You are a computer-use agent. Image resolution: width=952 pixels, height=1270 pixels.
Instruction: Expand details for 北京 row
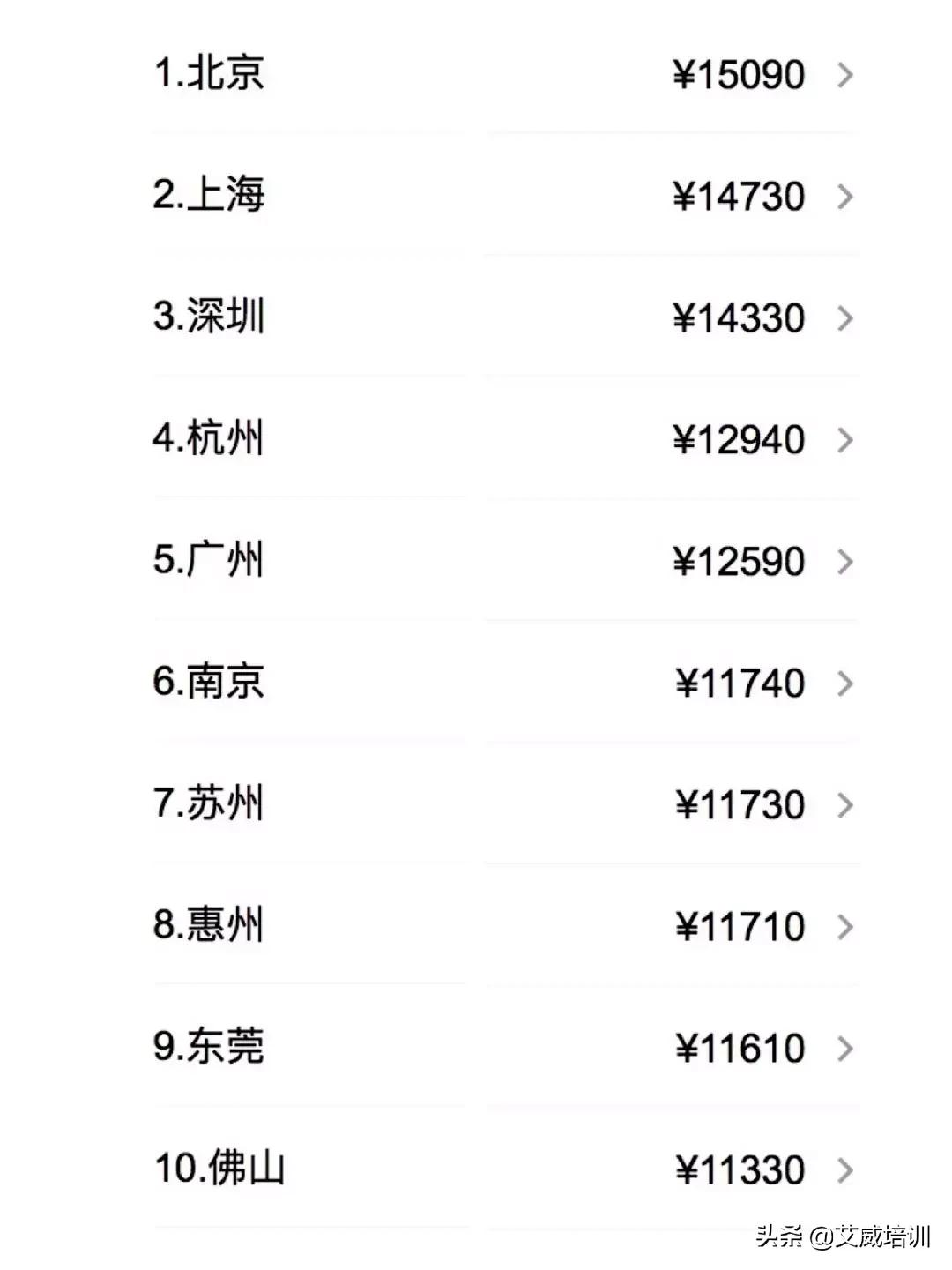click(x=845, y=75)
